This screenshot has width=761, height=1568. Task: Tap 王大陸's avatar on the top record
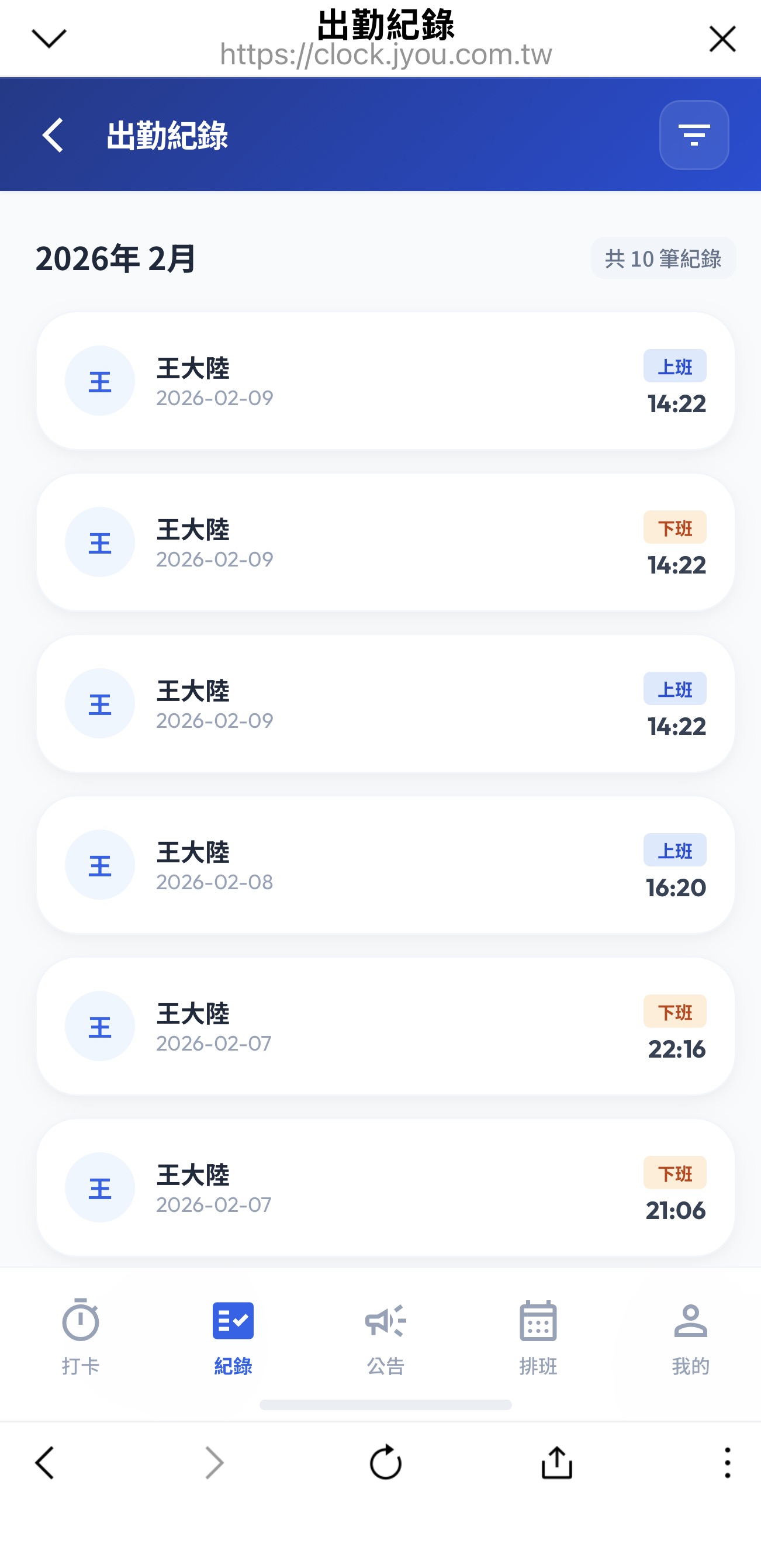[100, 381]
